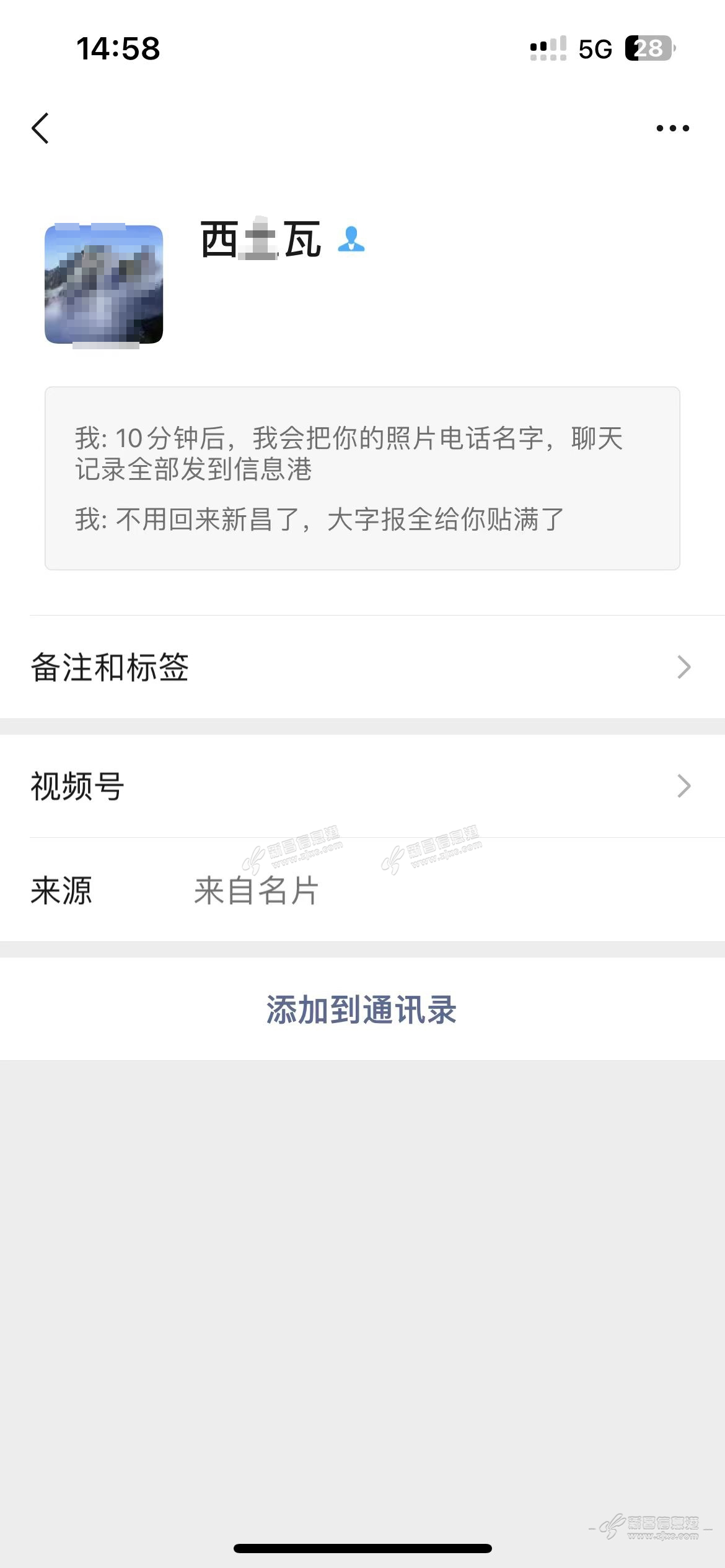This screenshot has width=725, height=1568.
Task: Open 备注和标签 settings
Action: (362, 667)
